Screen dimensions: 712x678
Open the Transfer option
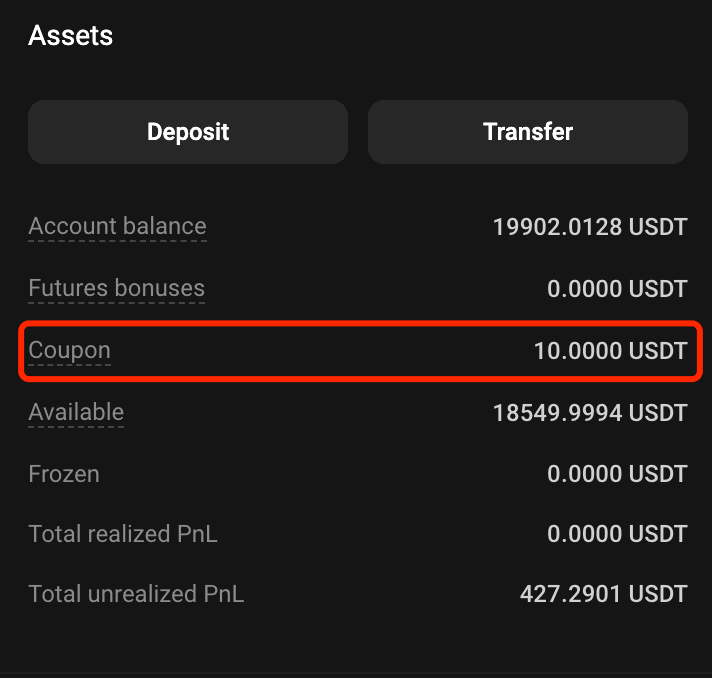click(528, 132)
